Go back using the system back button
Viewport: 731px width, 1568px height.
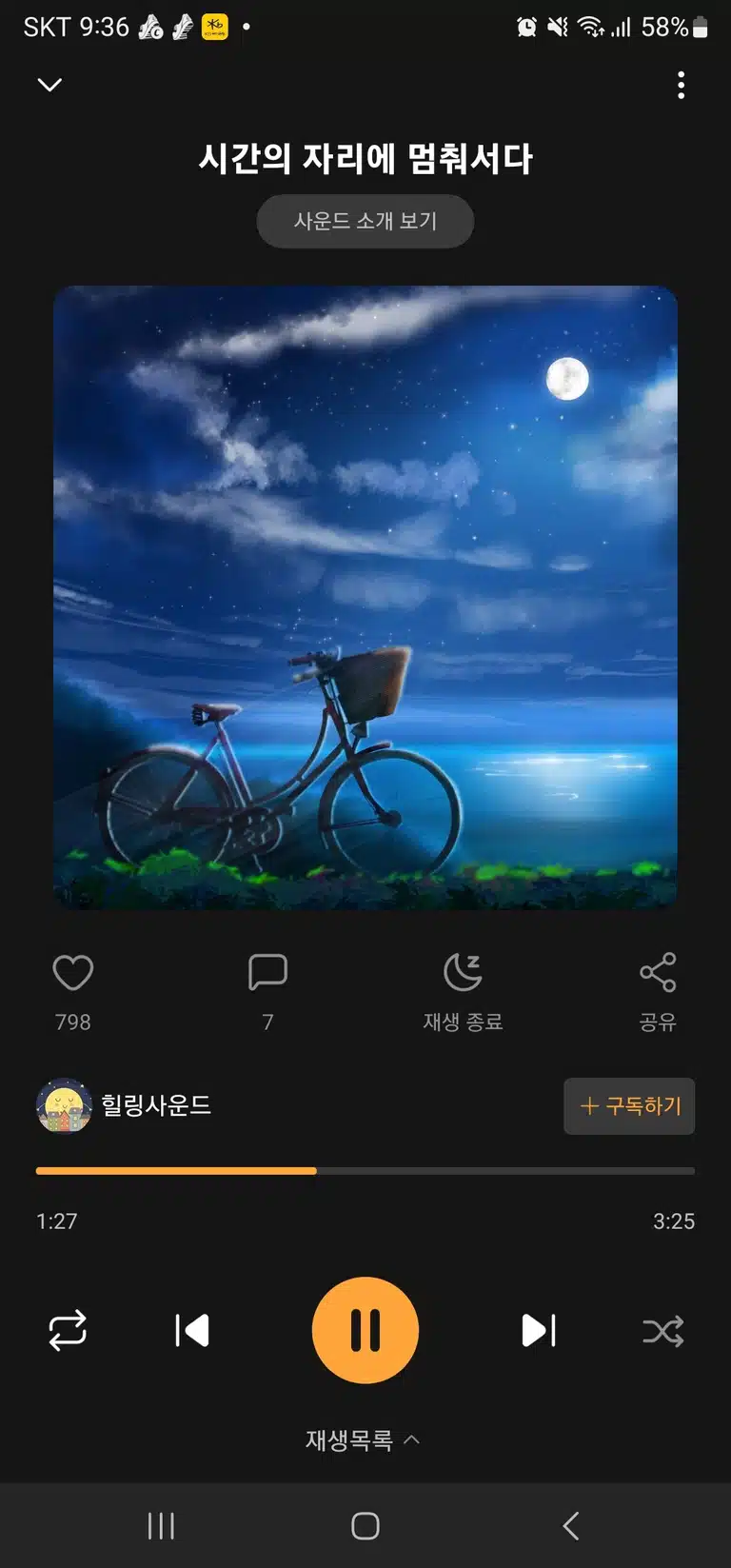pyautogui.click(x=571, y=1526)
